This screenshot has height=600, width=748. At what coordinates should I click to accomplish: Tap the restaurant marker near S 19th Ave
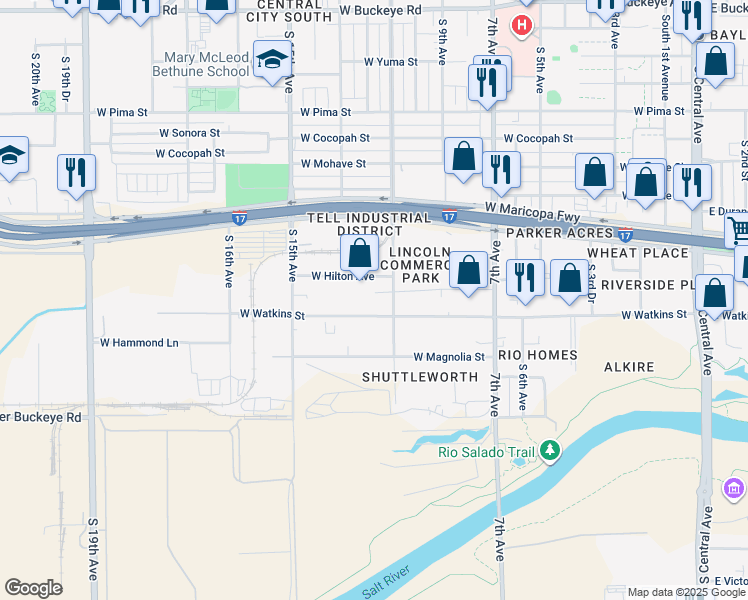(76, 175)
